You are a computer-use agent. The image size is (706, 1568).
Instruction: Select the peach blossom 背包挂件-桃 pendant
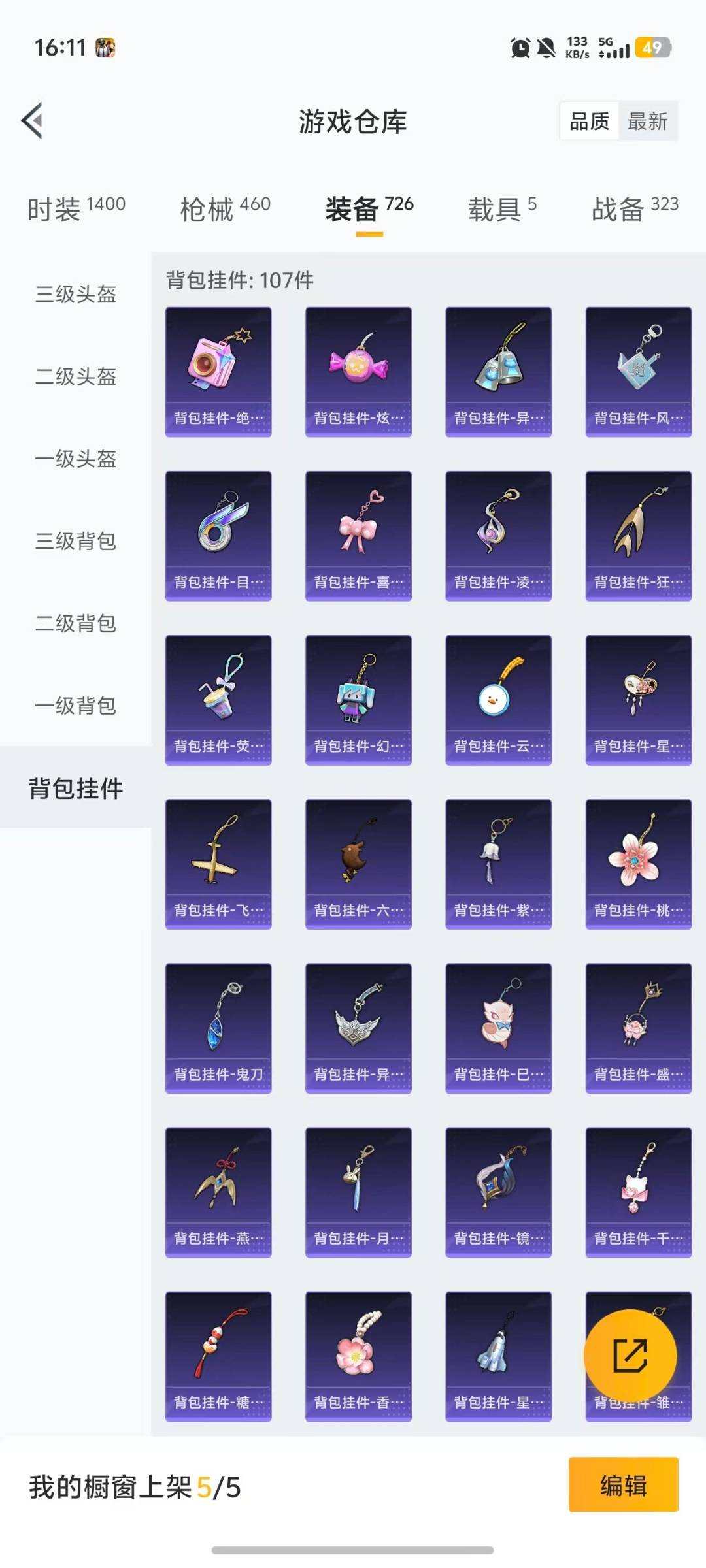click(x=637, y=862)
